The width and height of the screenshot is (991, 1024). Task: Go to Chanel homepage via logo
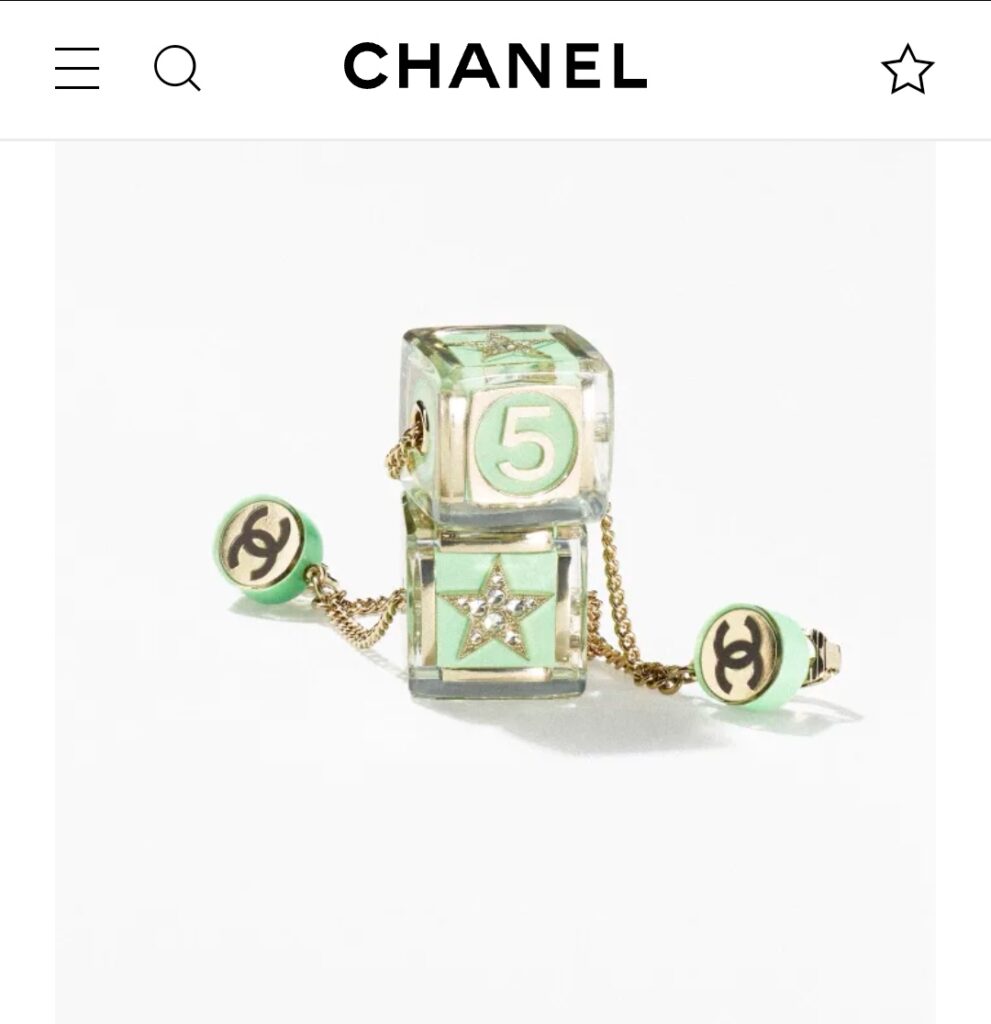(x=495, y=67)
